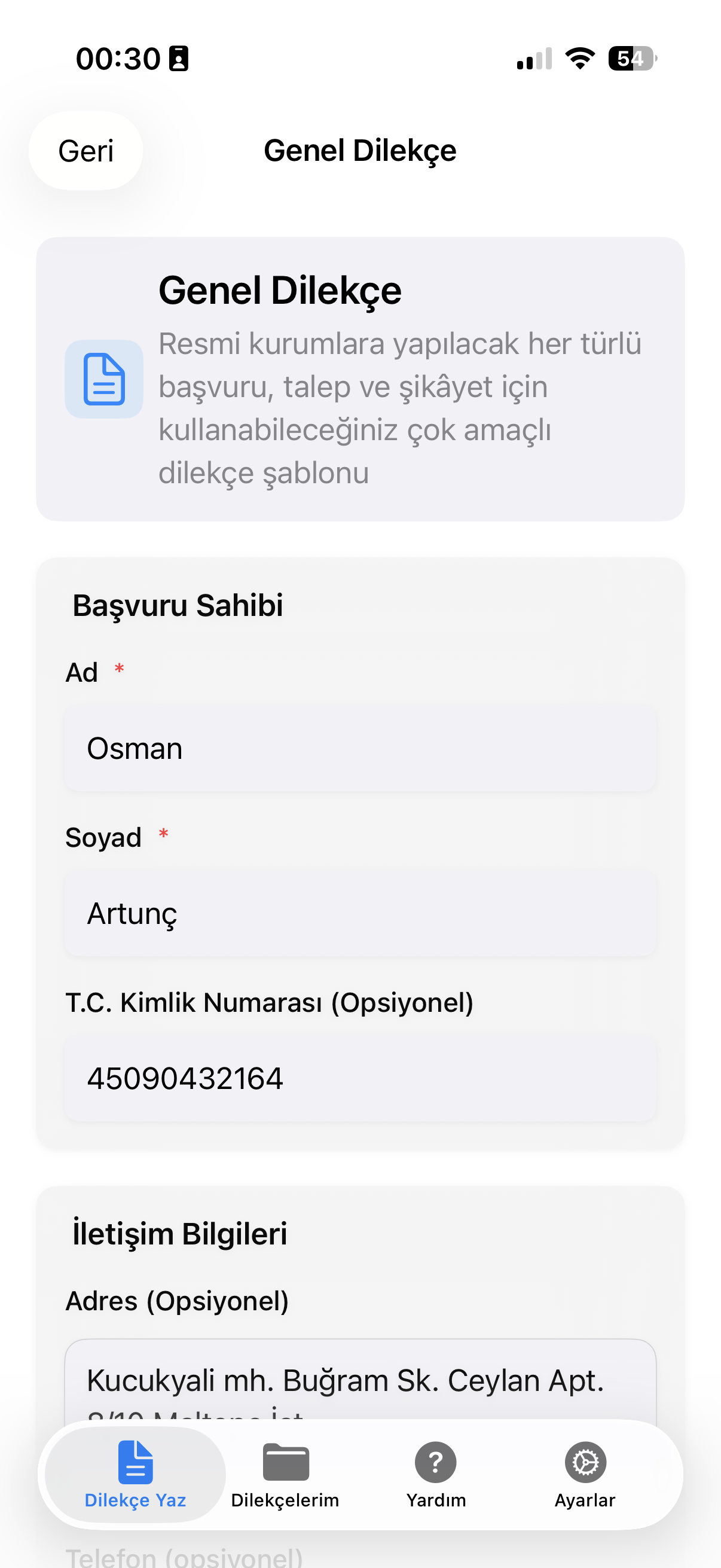Tap the Başvuru Sahibi section header

point(178,605)
